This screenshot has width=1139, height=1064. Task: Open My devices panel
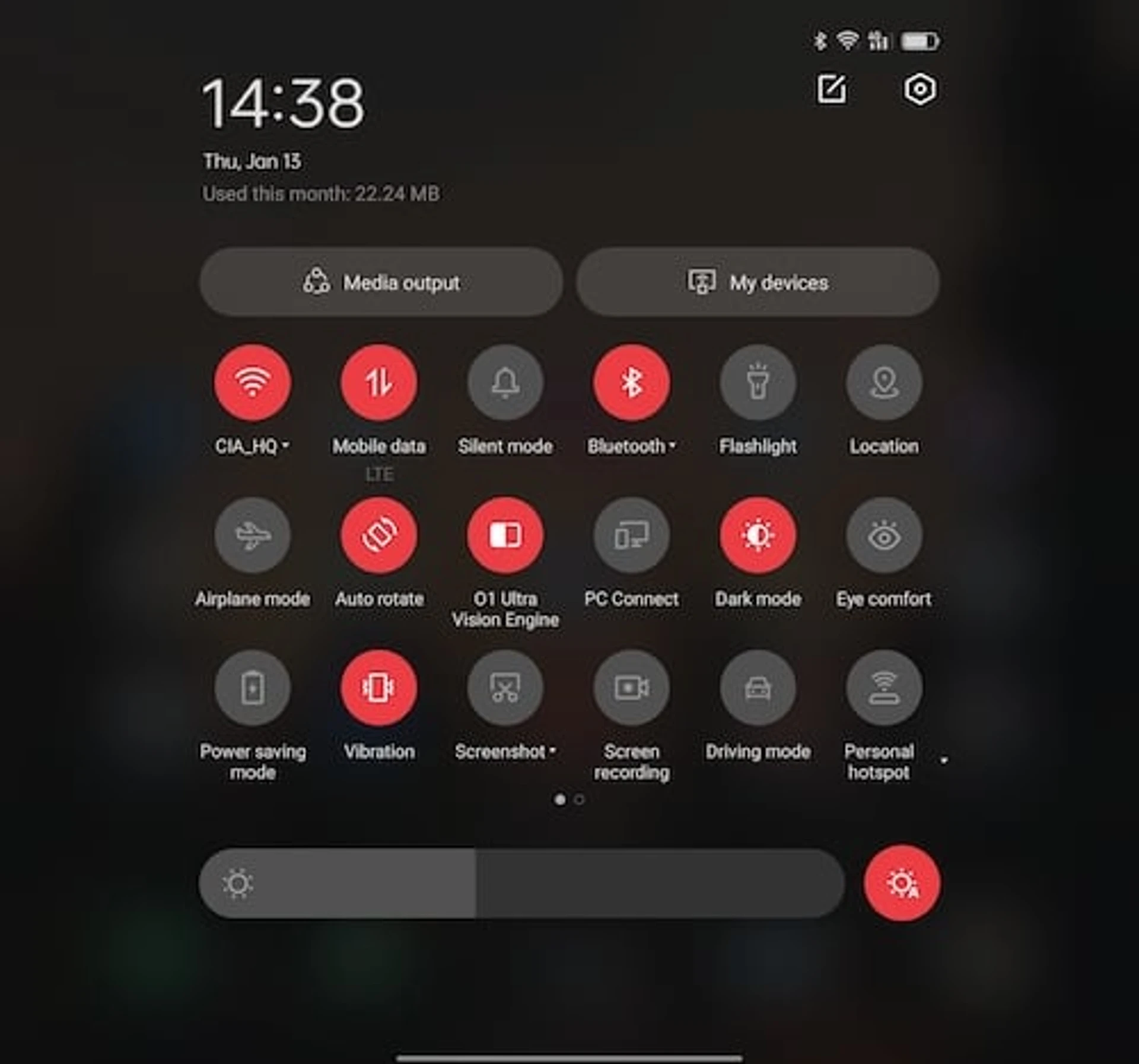(758, 282)
